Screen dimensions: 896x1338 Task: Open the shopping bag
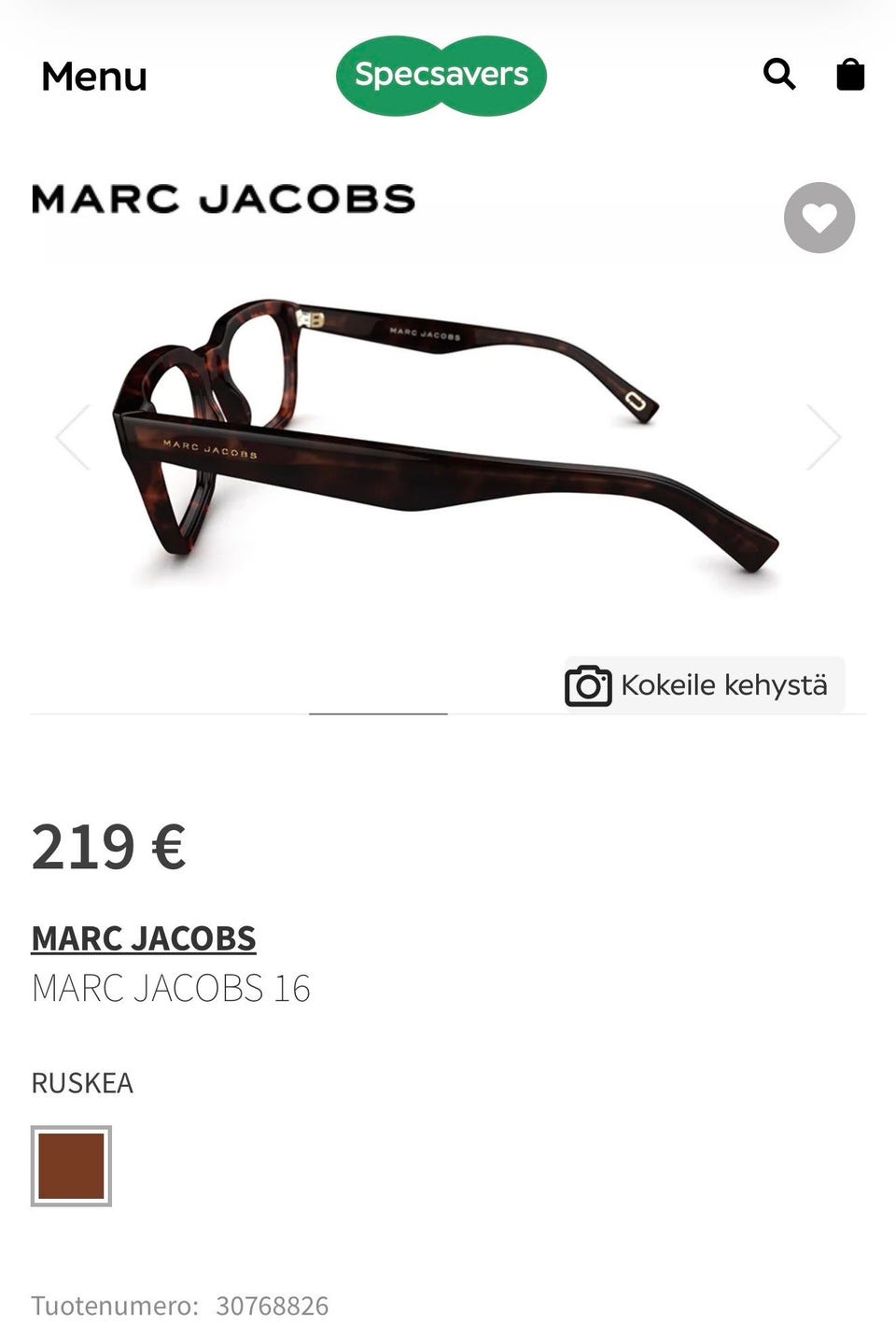click(x=850, y=74)
